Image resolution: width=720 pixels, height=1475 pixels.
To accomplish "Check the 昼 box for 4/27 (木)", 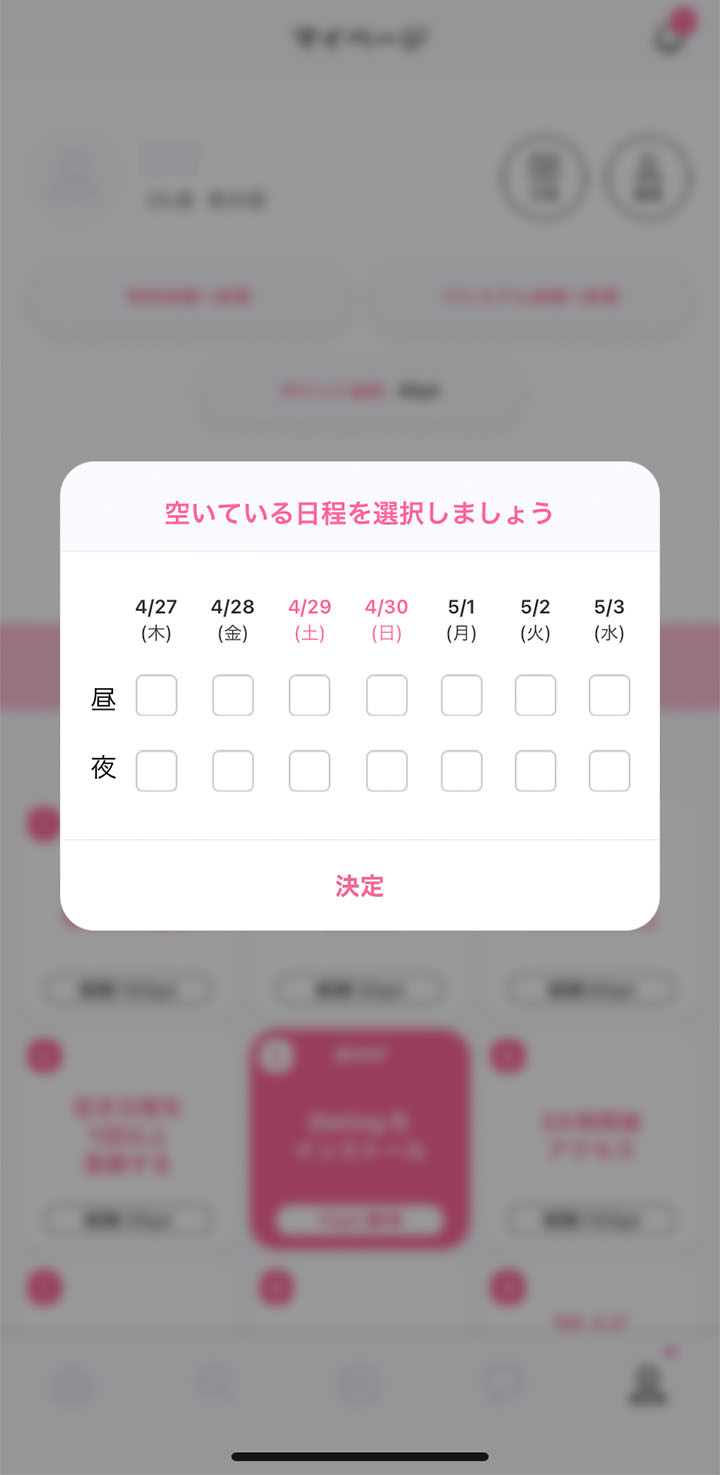I will pos(156,696).
